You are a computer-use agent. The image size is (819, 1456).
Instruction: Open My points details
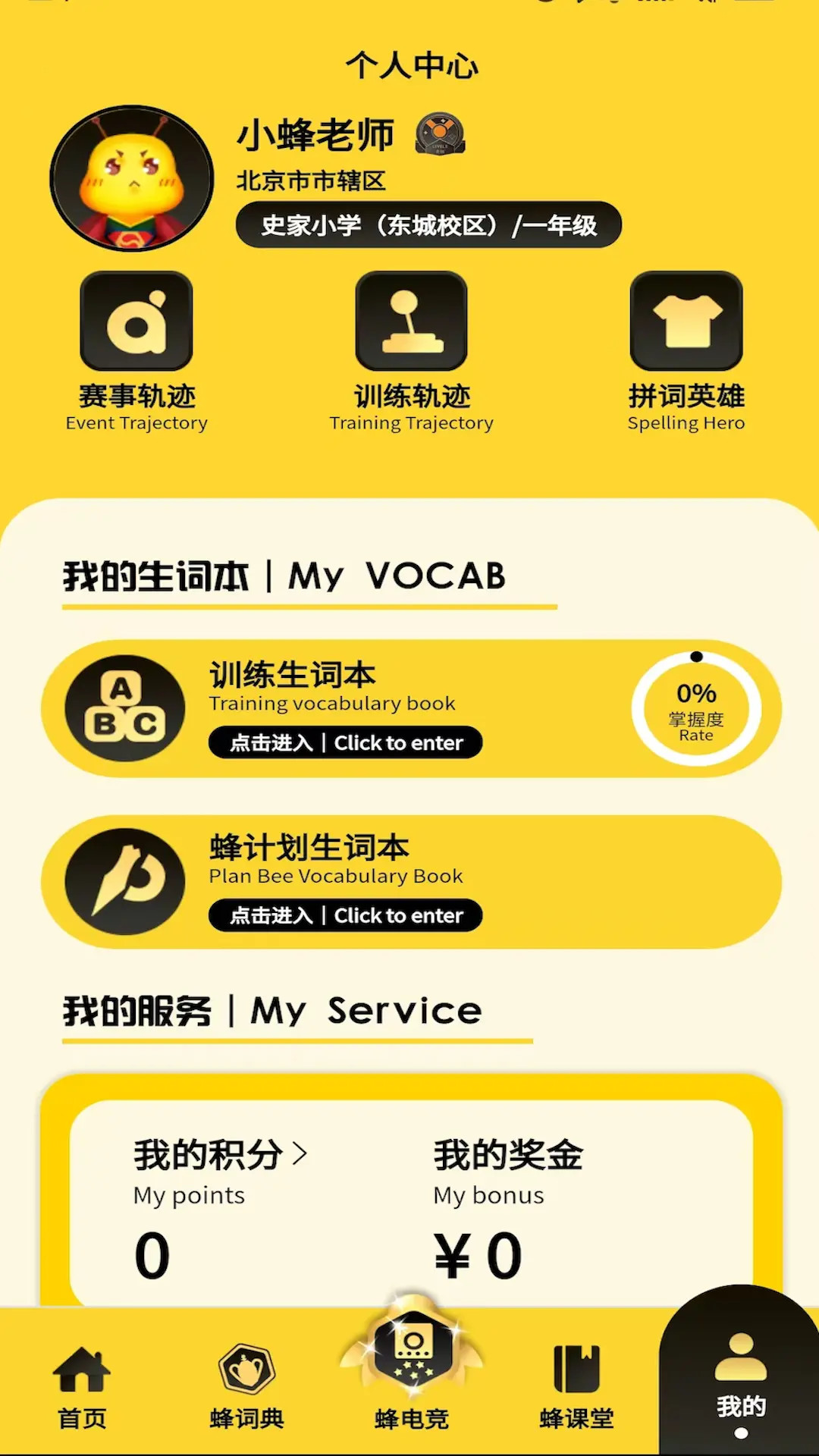[221, 1155]
